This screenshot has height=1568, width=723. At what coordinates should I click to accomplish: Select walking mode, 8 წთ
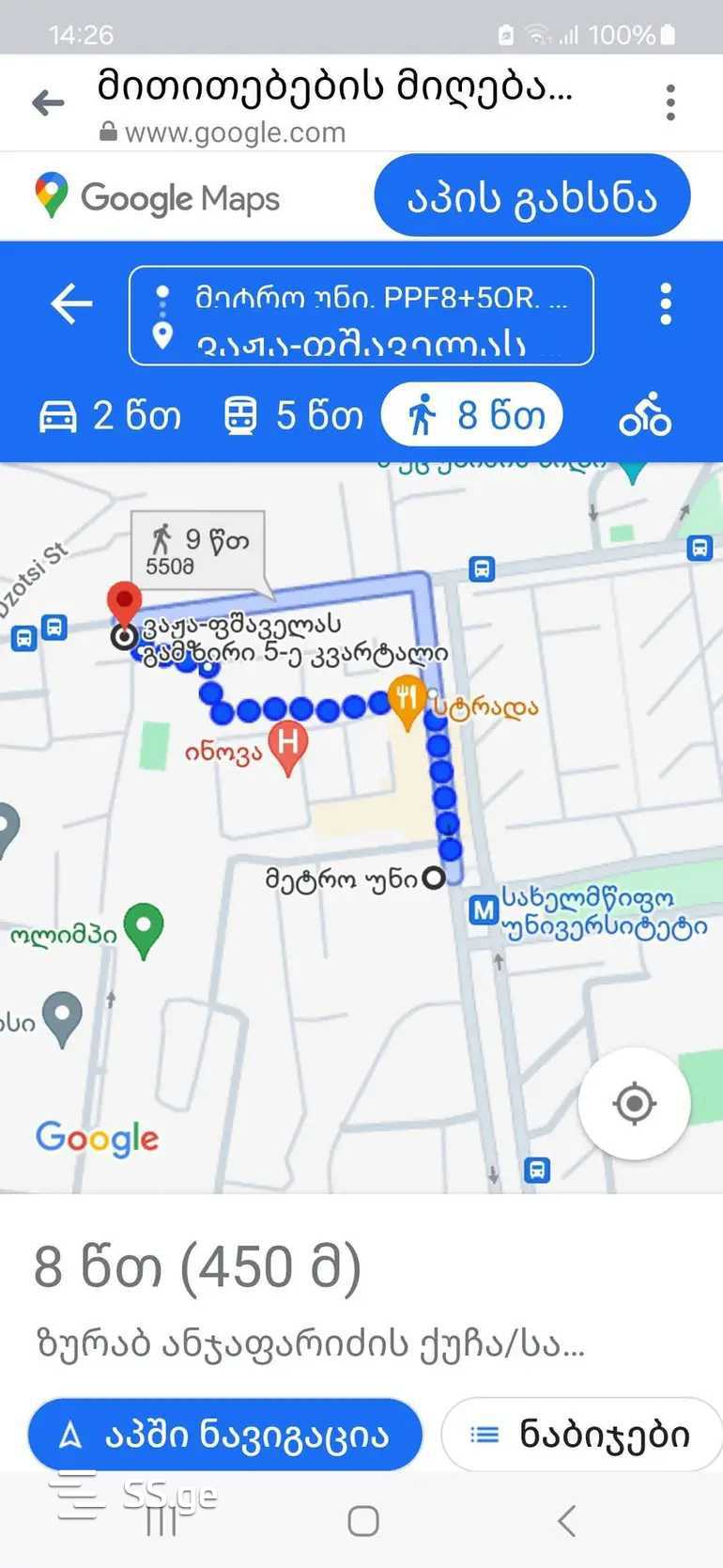click(x=472, y=415)
